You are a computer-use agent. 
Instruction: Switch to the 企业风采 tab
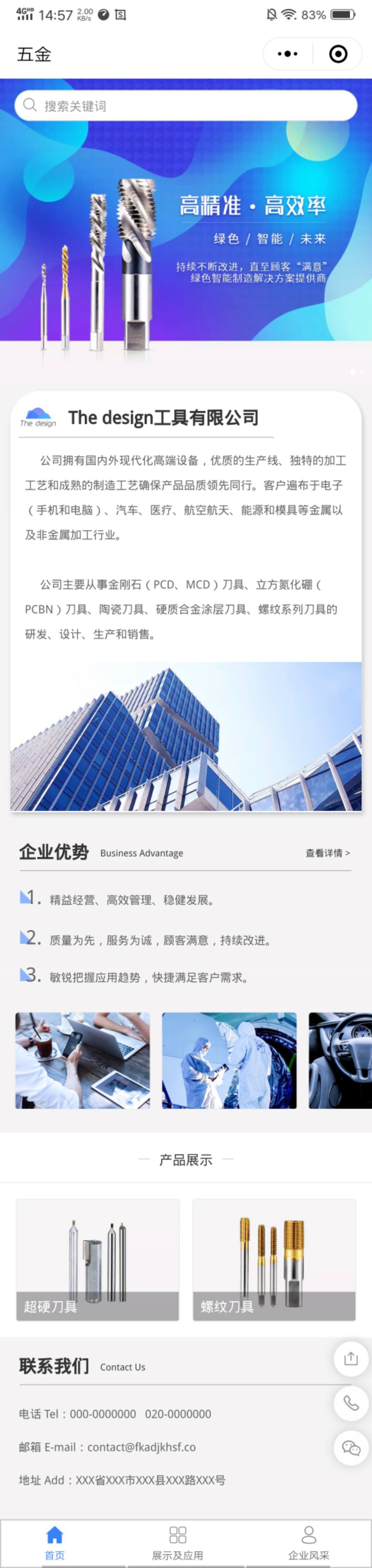coord(309,1542)
